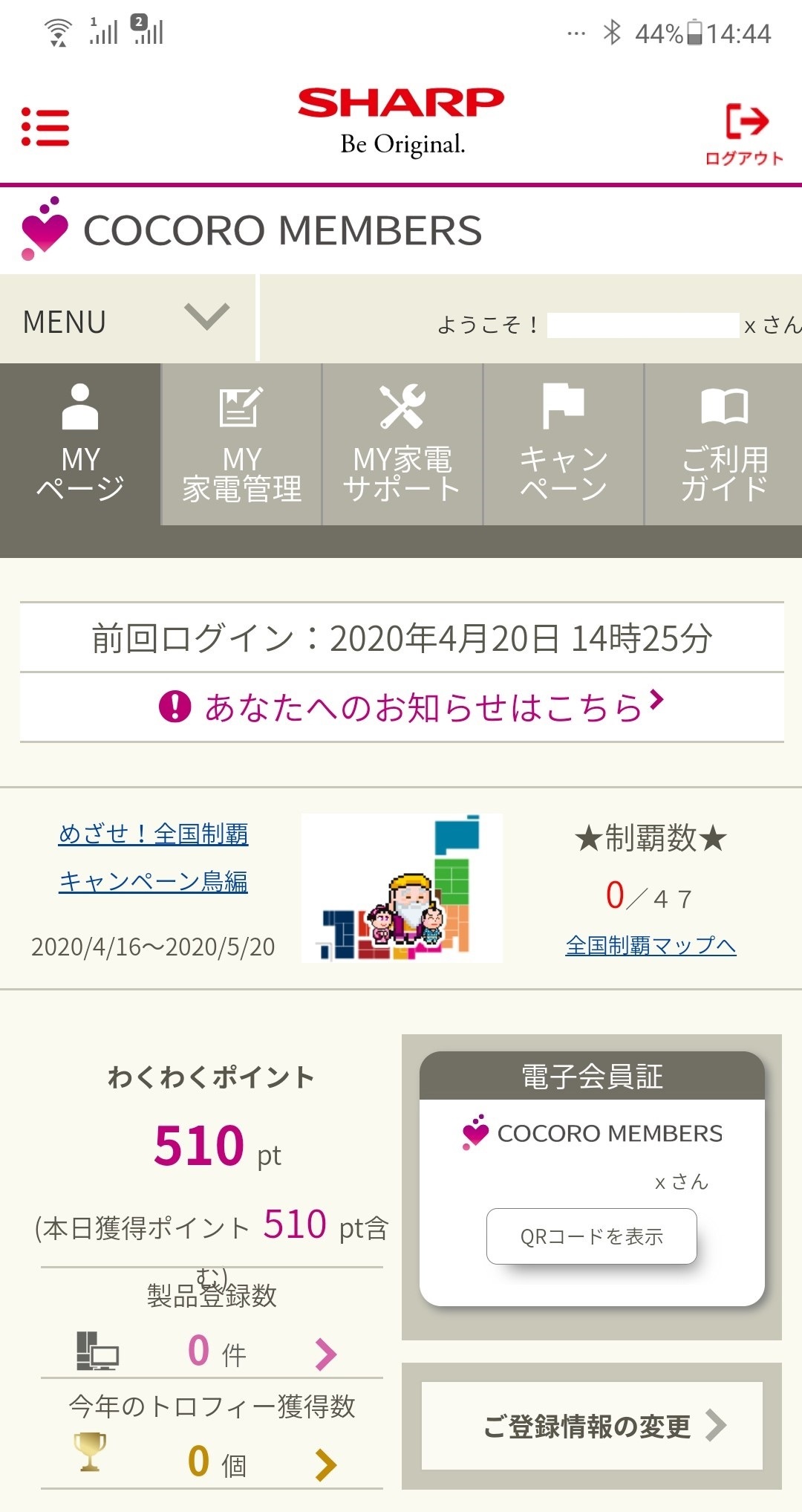The image size is (802, 1512).
Task: Show the QRコードを表示 button
Action: (591, 1236)
